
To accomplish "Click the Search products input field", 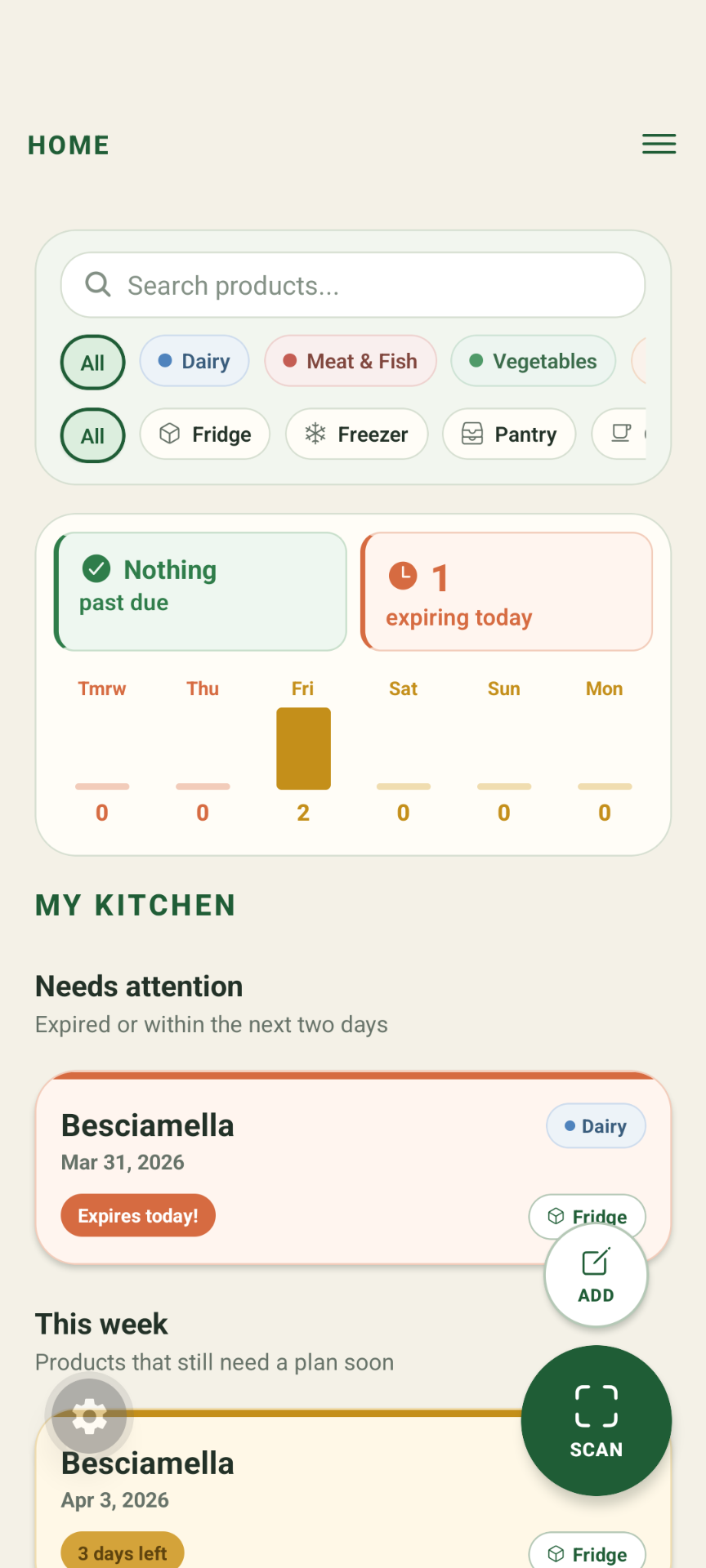I will pos(352,285).
